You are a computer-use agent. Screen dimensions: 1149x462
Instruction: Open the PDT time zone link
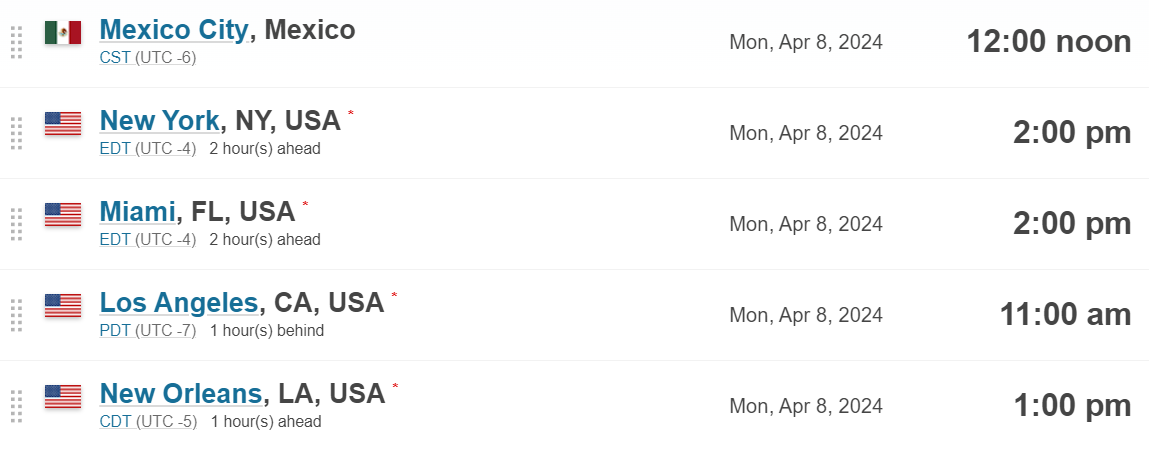[x=115, y=331]
